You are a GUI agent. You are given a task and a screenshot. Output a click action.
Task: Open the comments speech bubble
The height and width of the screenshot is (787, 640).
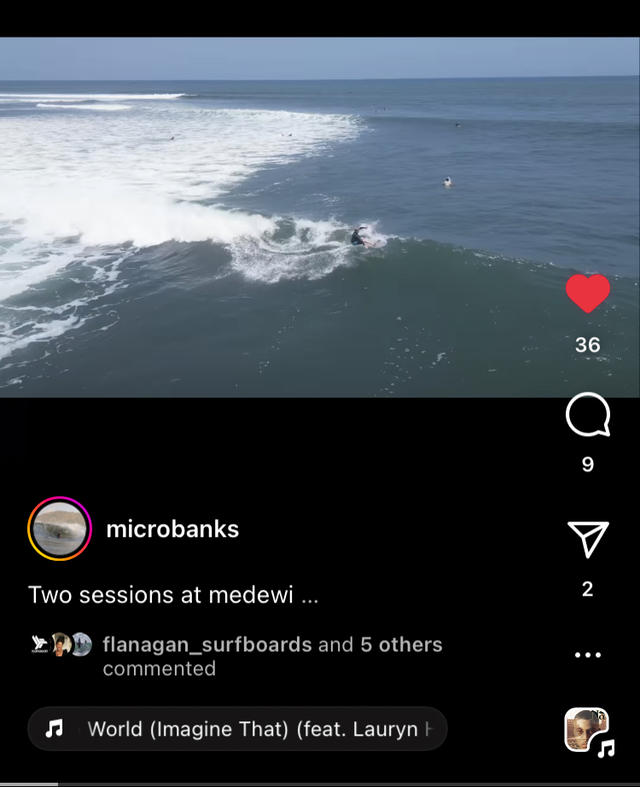[587, 415]
